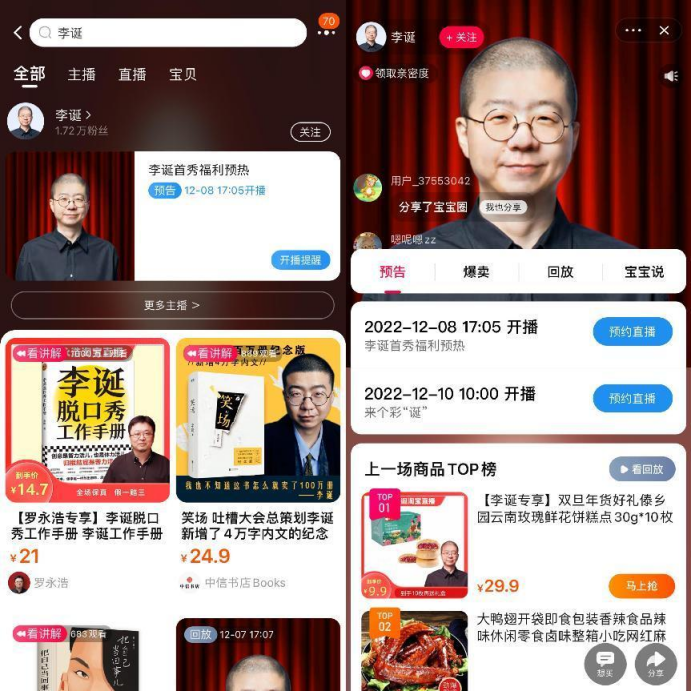Follow 李诞 with the red 关注 button
The width and height of the screenshot is (691, 691).
pyautogui.click(x=461, y=37)
